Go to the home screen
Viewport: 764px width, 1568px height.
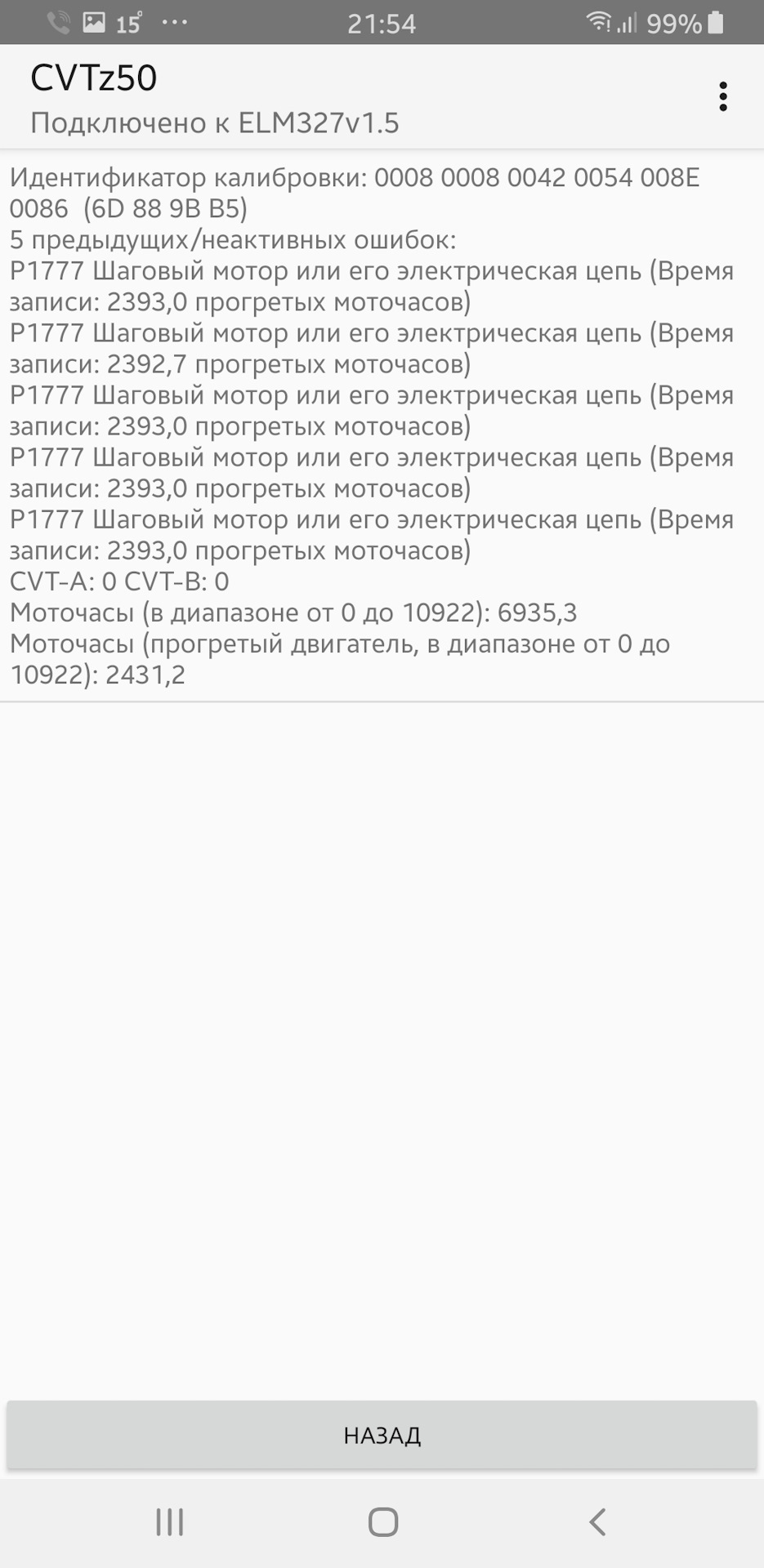point(382,1522)
